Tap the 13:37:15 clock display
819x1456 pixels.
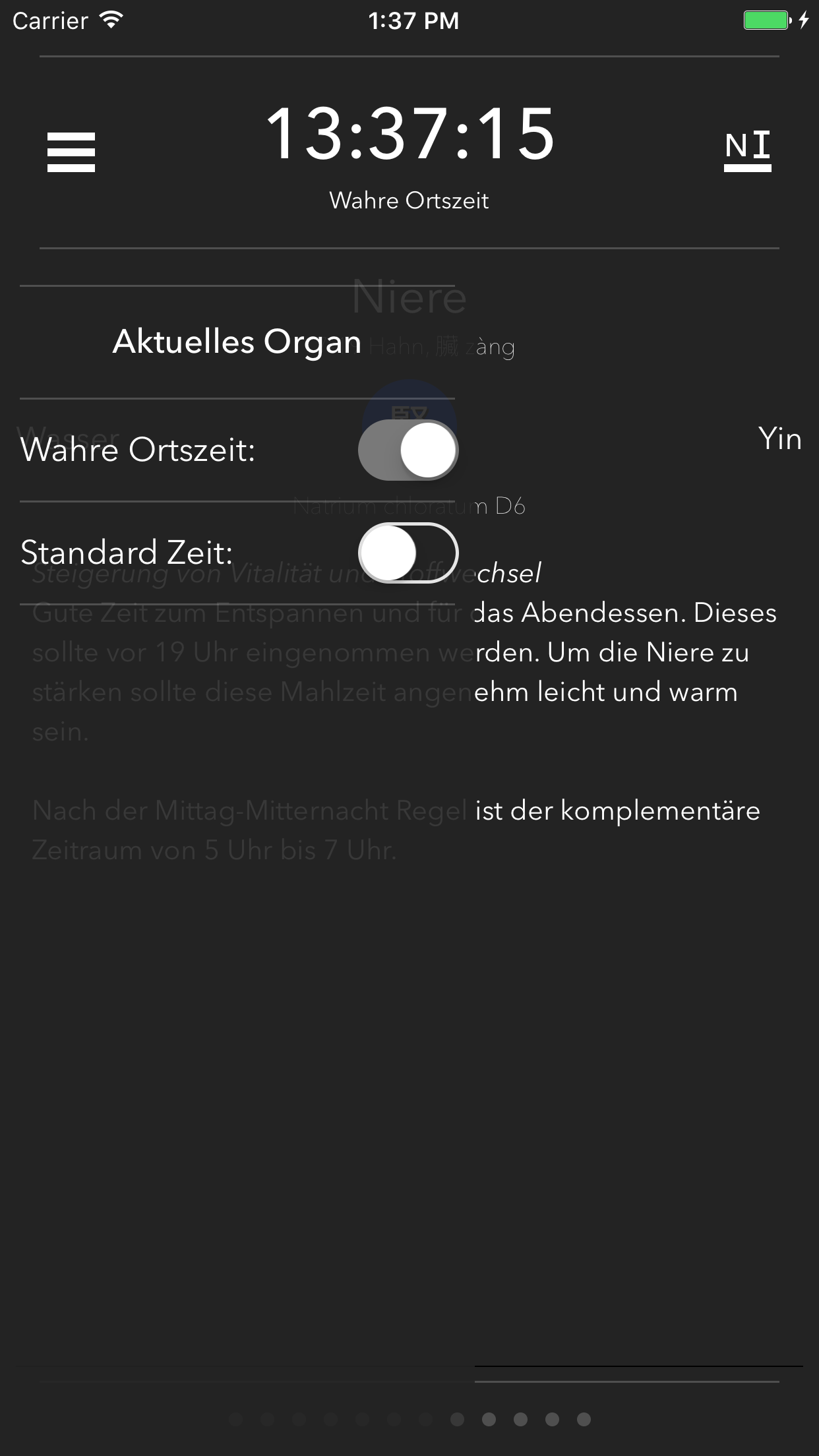tap(409, 135)
